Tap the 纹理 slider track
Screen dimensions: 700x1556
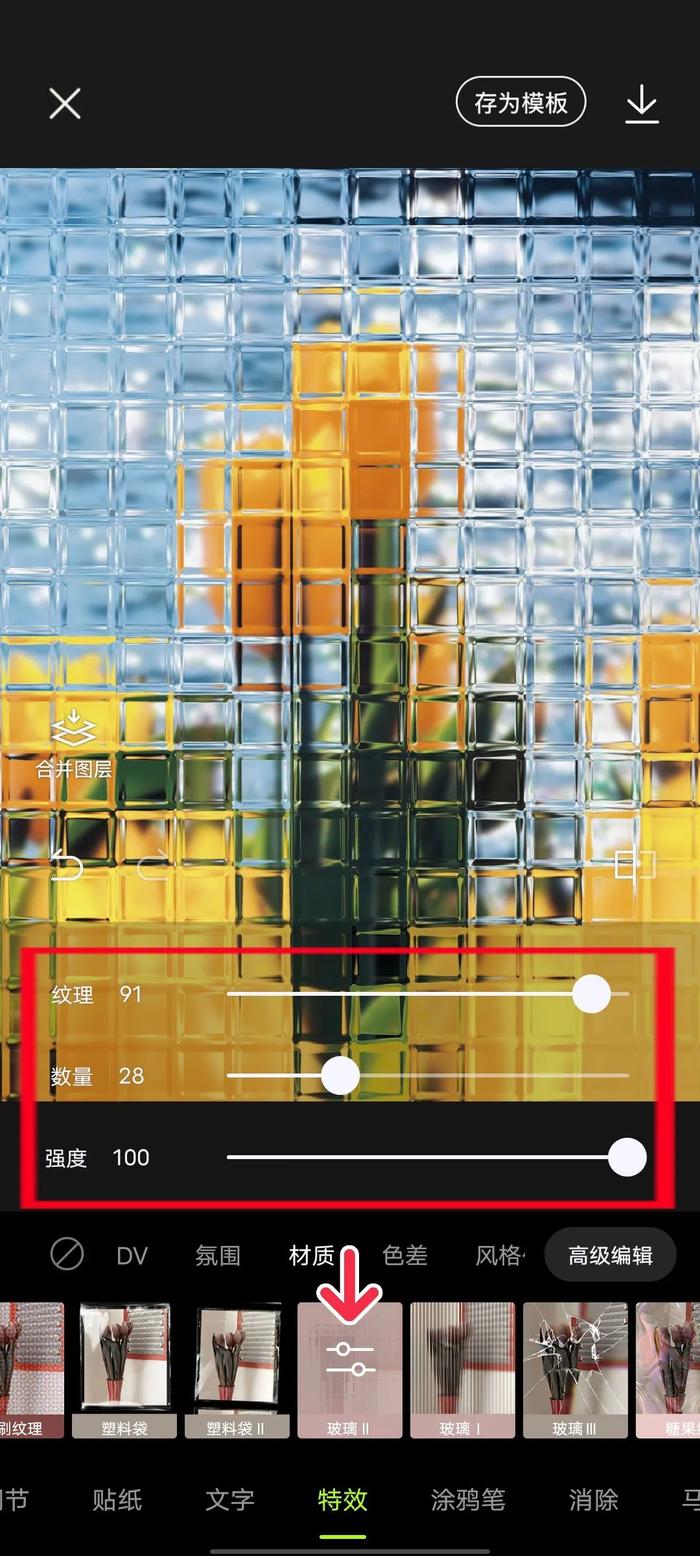tap(428, 994)
